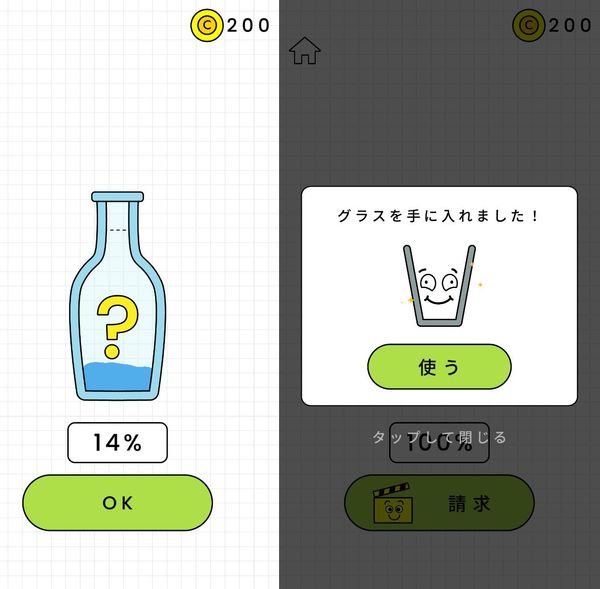Confirm the 14% result with OK
Screen dimensions: 600x589
[117, 503]
